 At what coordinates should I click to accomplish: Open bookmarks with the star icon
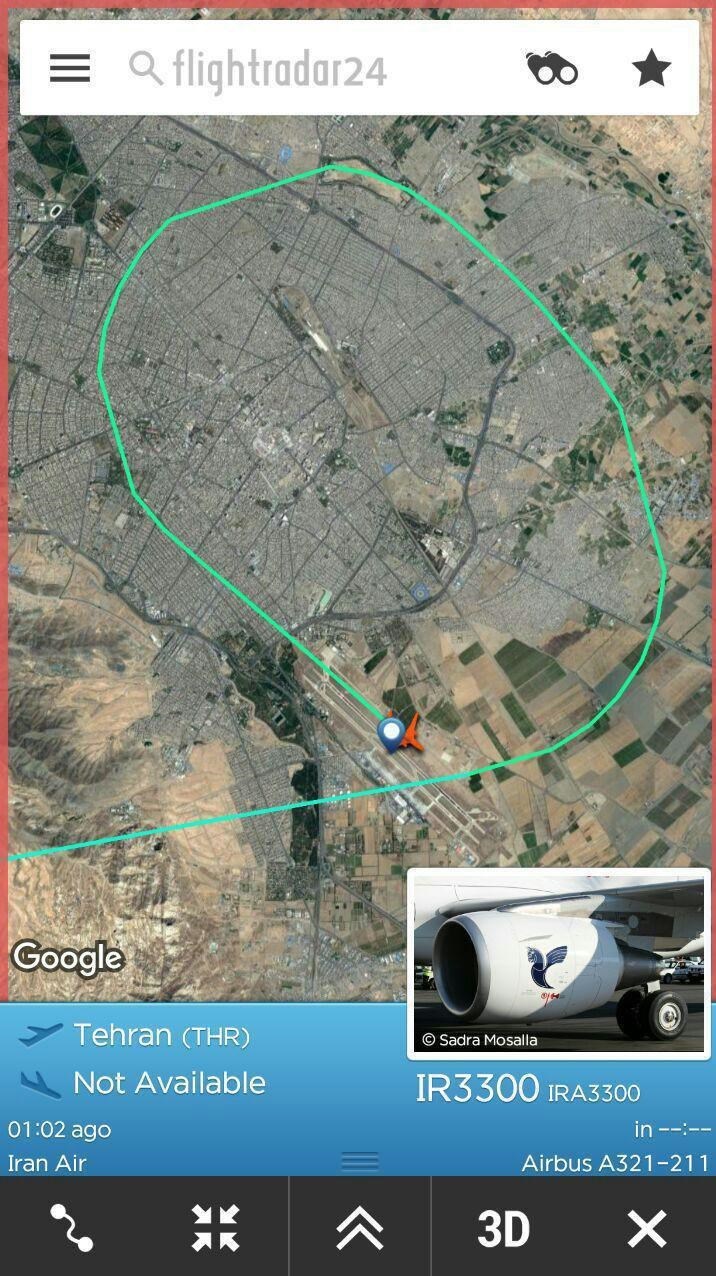[x=651, y=68]
